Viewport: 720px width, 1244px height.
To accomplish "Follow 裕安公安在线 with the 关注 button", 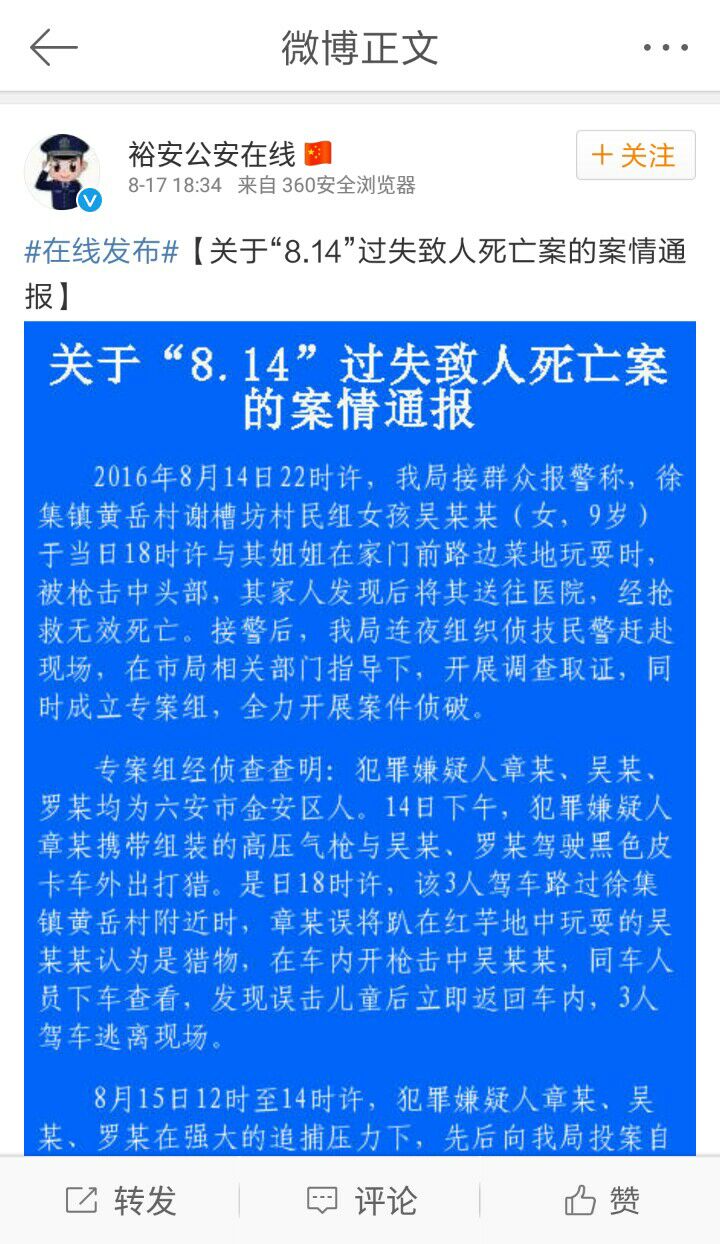I will 635,156.
